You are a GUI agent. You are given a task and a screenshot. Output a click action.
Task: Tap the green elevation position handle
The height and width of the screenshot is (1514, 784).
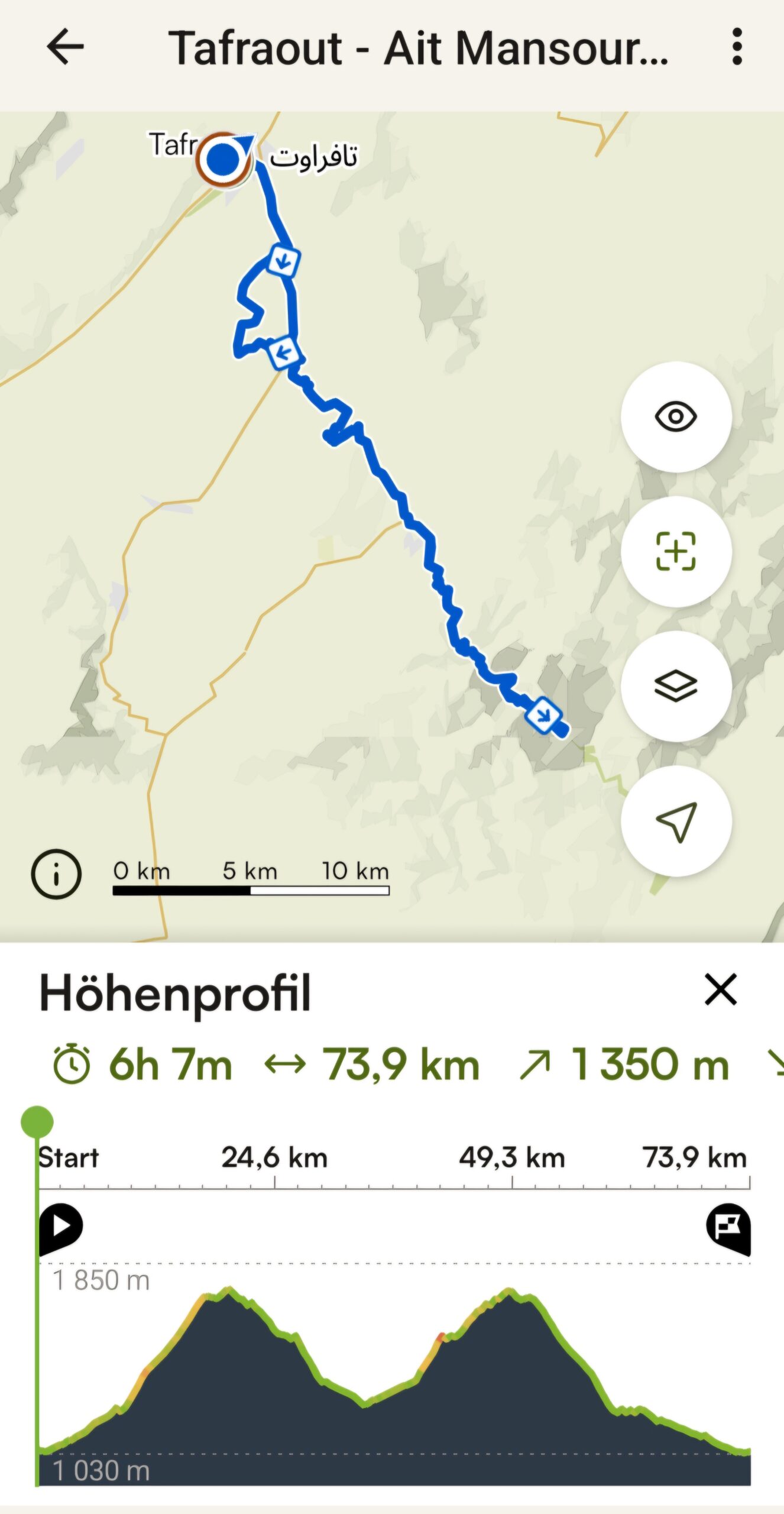[x=37, y=1121]
